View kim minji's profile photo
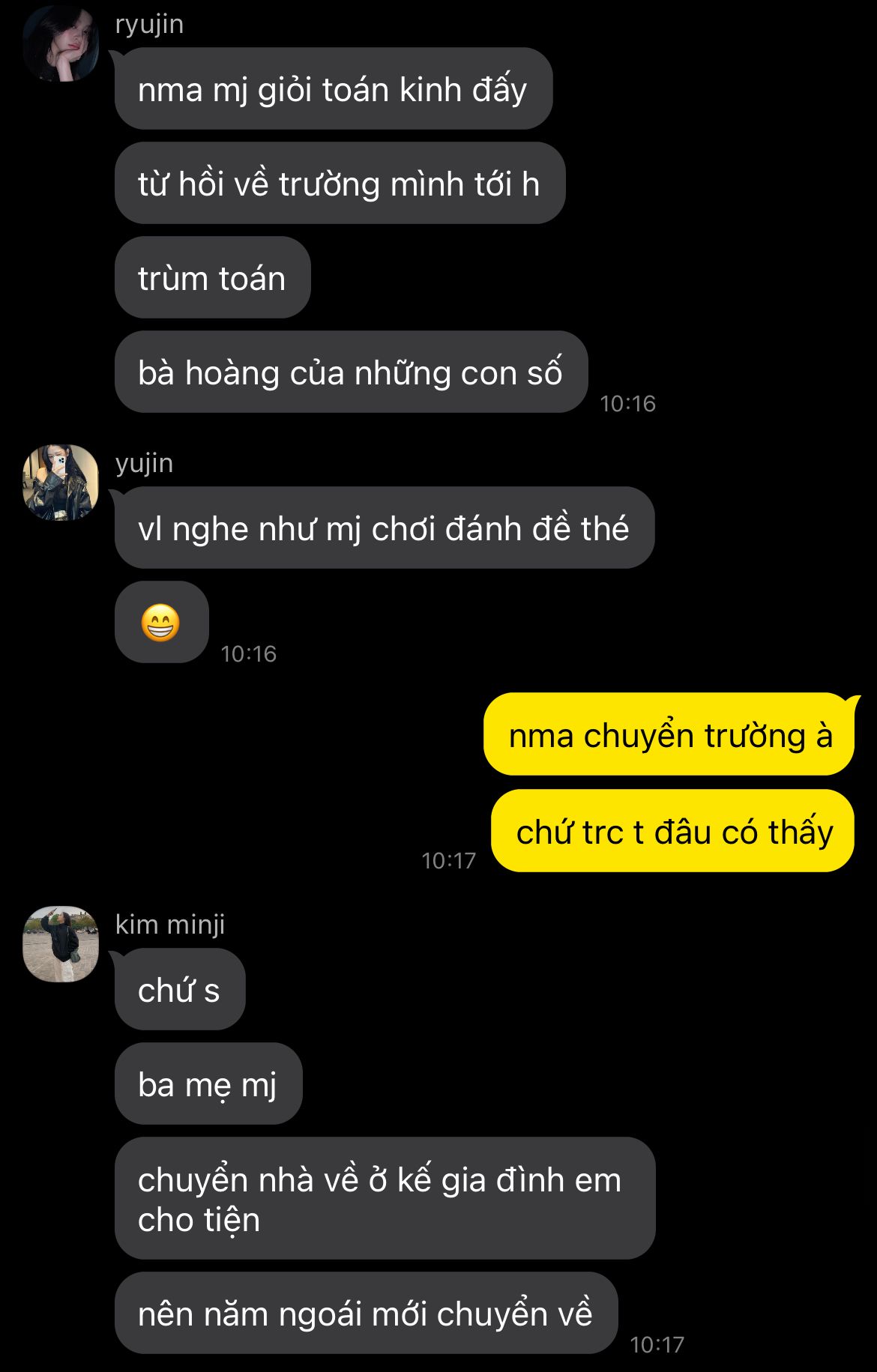Image resolution: width=877 pixels, height=1372 pixels. 61,944
